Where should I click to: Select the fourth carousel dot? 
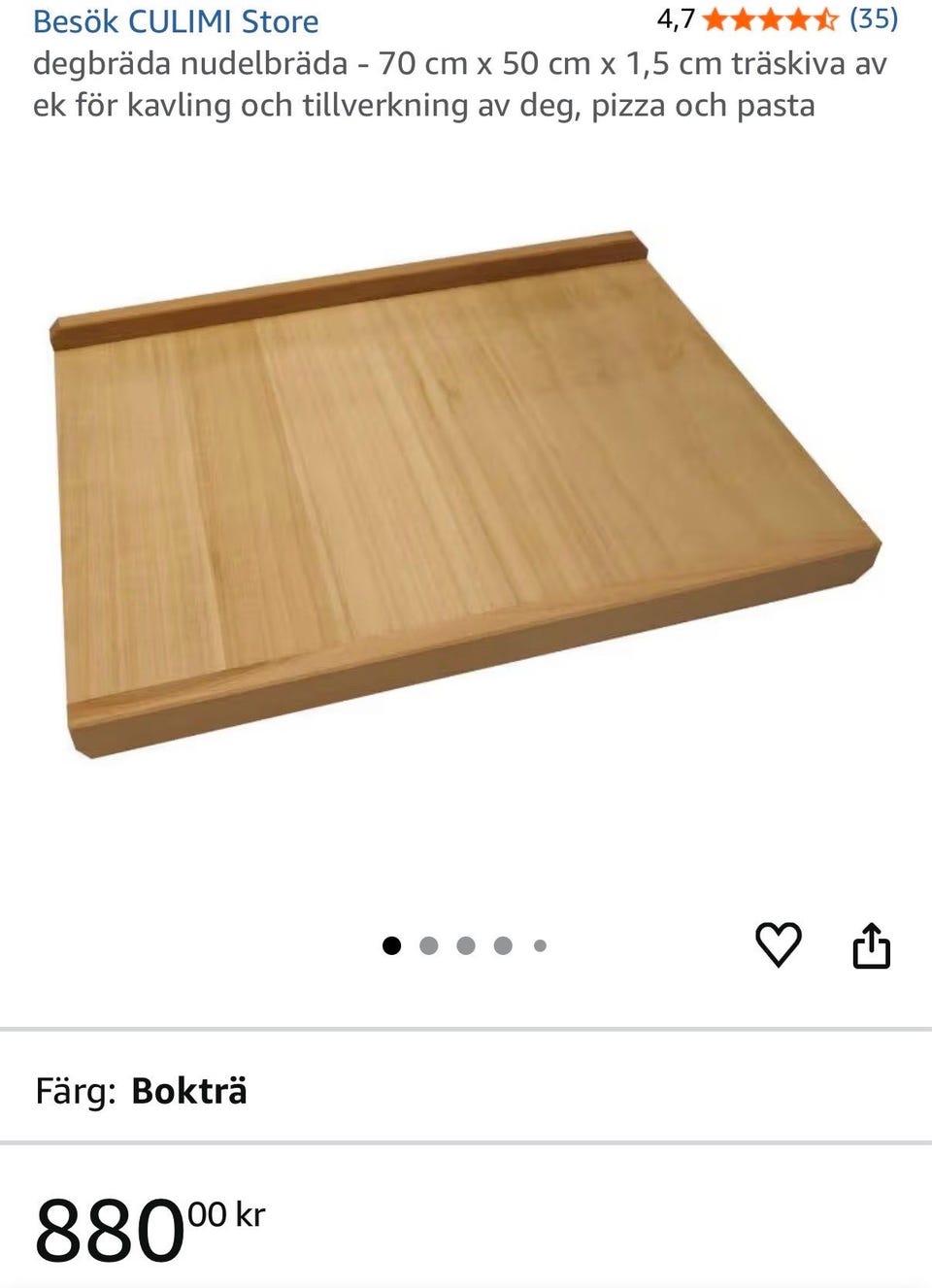(x=503, y=944)
